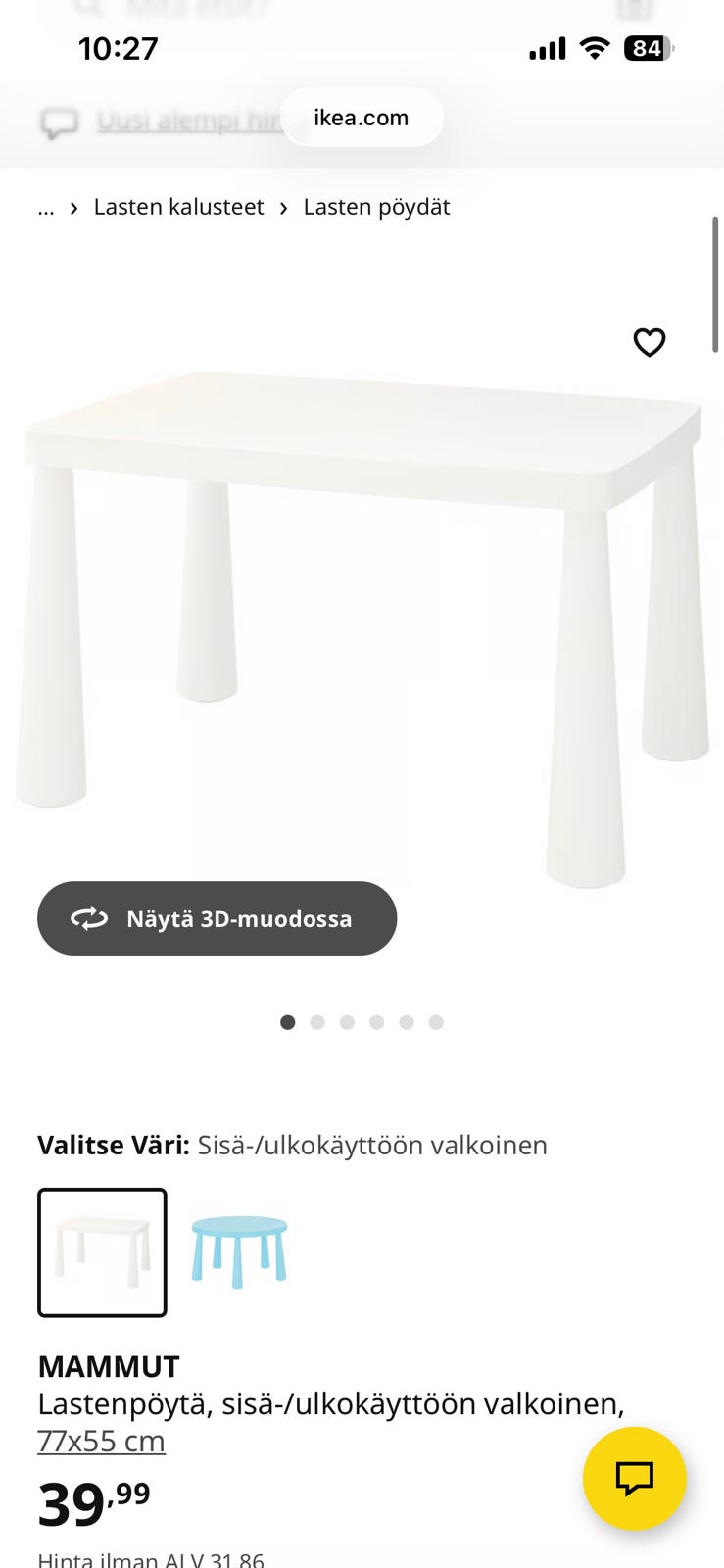Open the chat with the yellow speech bubble
The width and height of the screenshot is (724, 1568).
tap(635, 1479)
